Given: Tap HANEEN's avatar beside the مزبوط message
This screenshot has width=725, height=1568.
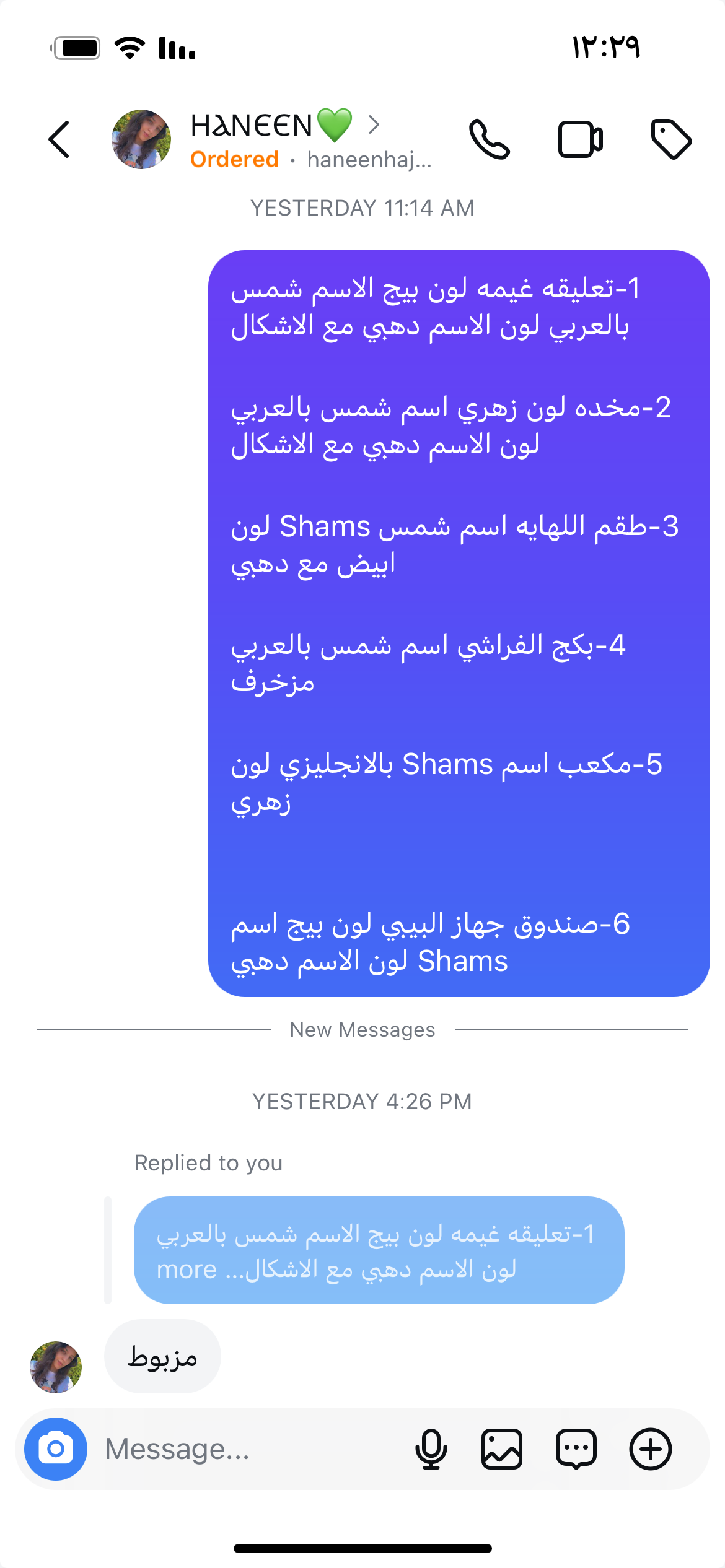Looking at the screenshot, I should coord(56,1367).
